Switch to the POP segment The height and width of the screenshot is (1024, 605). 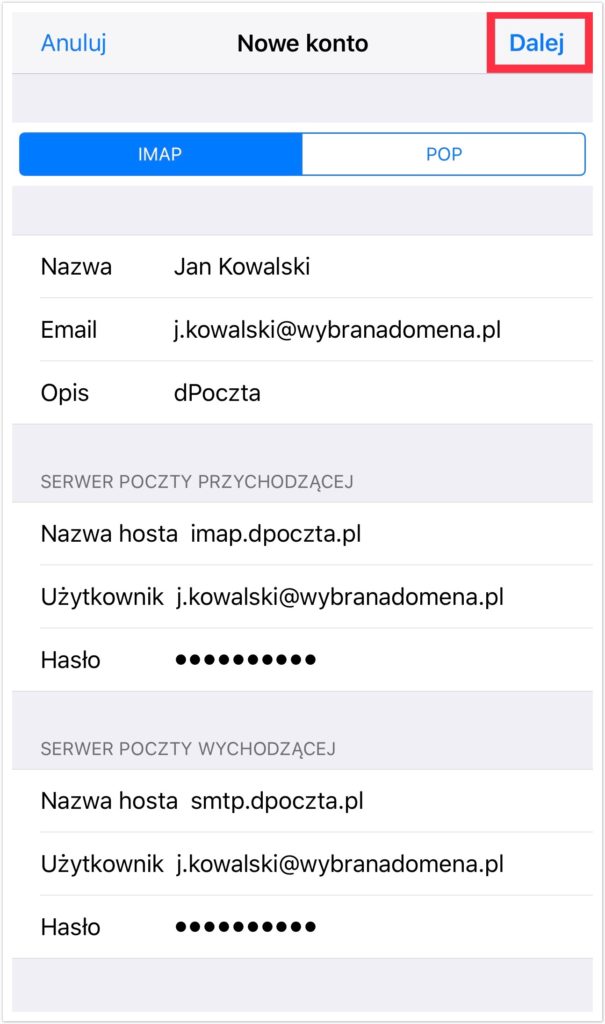pyautogui.click(x=444, y=154)
